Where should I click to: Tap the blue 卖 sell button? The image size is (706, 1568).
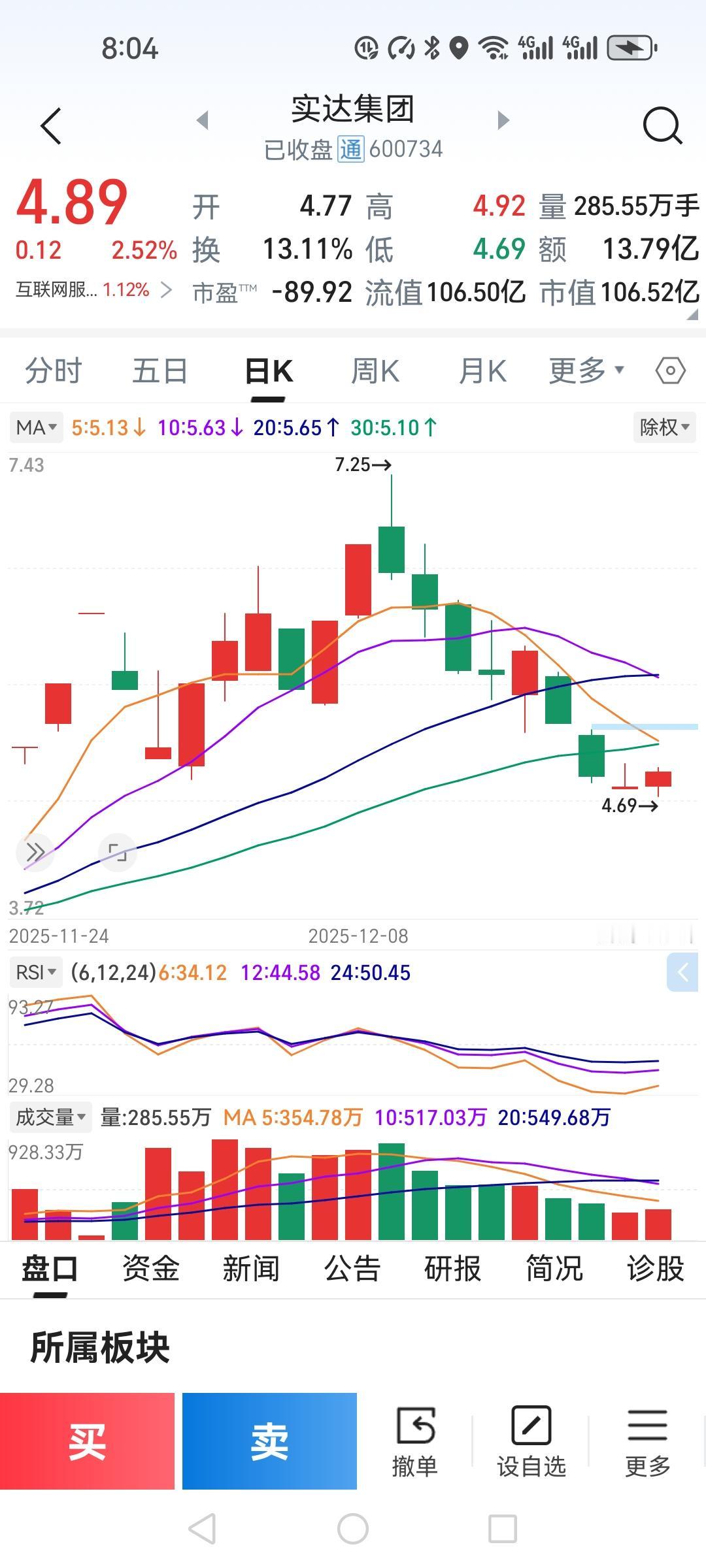coord(269,1441)
